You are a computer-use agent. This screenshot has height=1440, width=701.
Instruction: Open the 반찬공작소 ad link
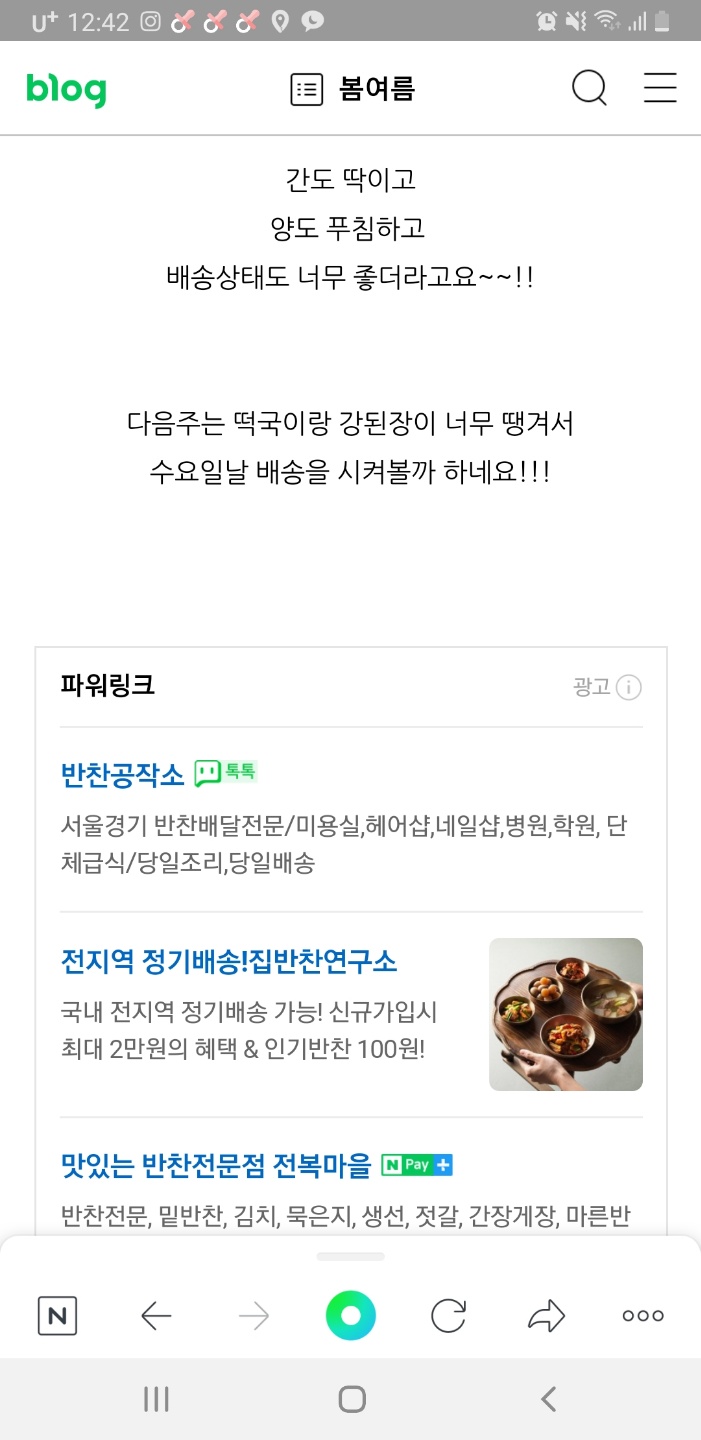click(123, 774)
